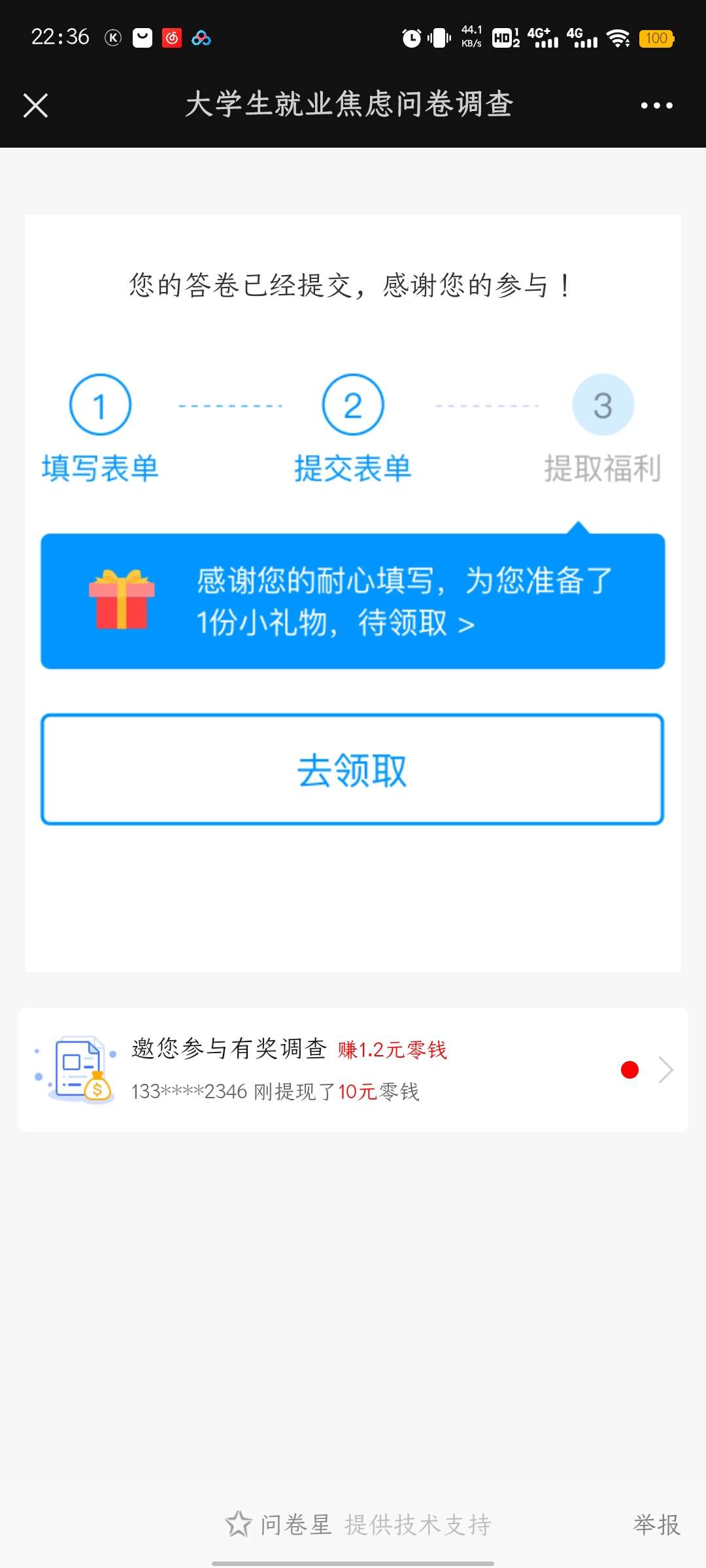Open the 邀您参与有奖调查 card
Image resolution: width=706 pixels, height=1568 pixels.
pyautogui.click(x=353, y=1070)
